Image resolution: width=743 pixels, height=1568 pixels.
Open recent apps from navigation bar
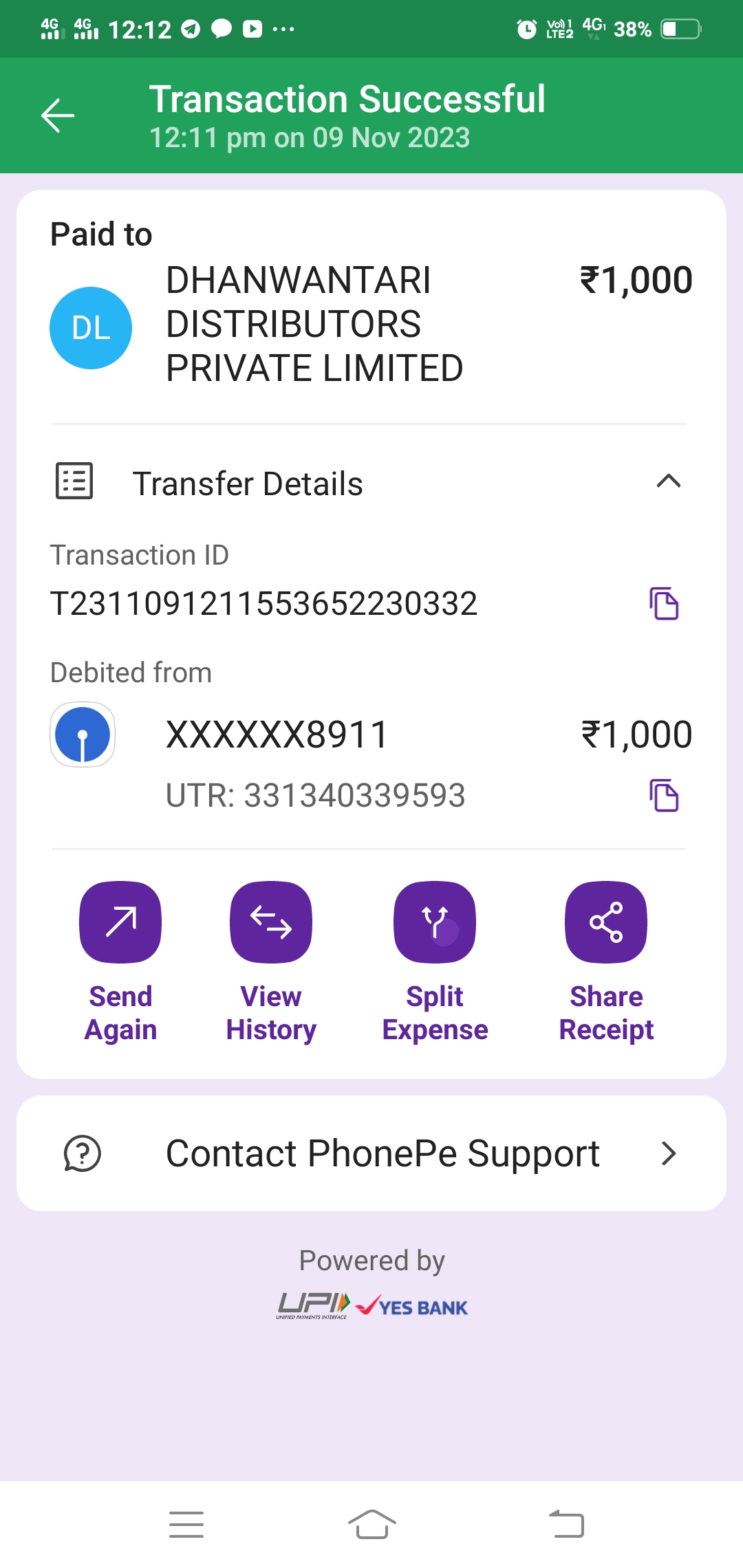coord(186,1524)
